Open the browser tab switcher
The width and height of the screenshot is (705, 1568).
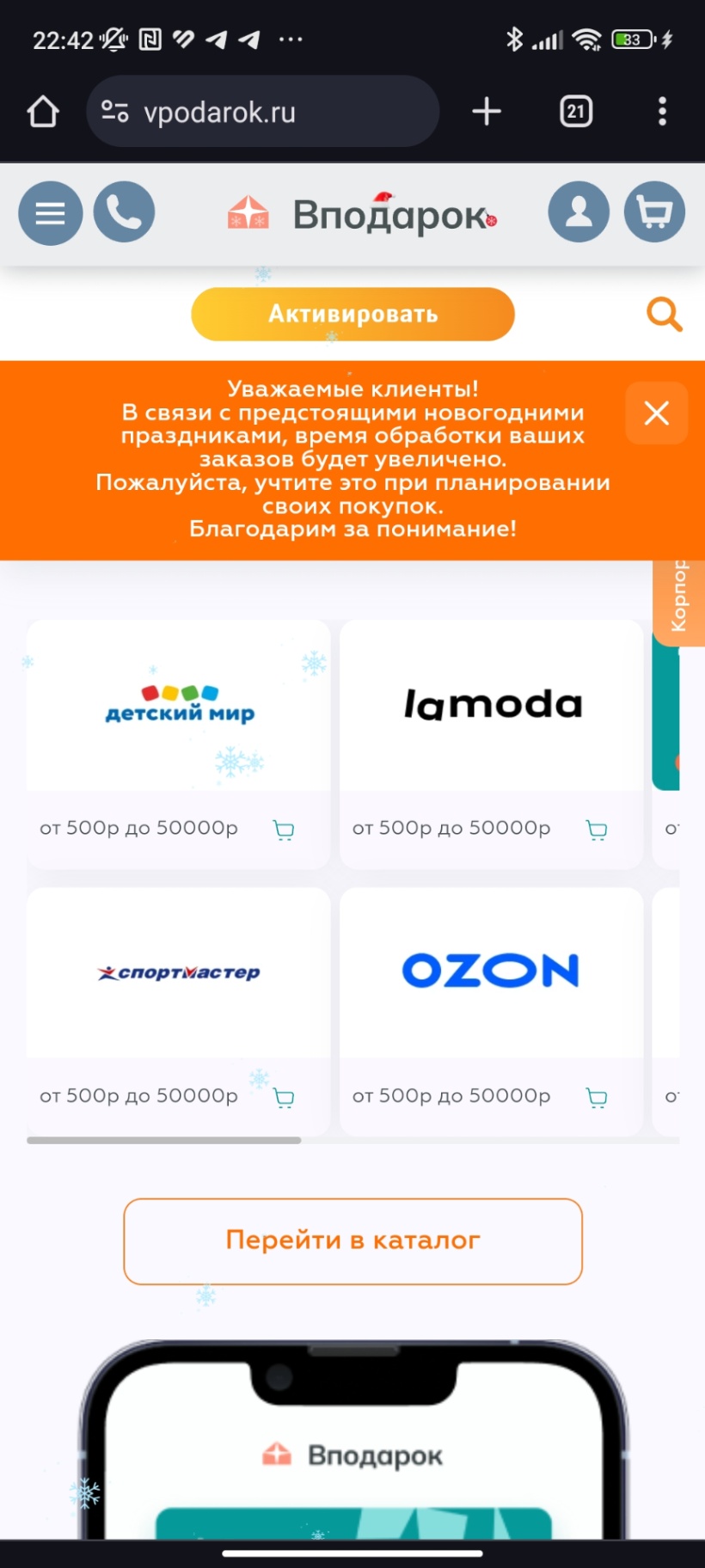[576, 112]
